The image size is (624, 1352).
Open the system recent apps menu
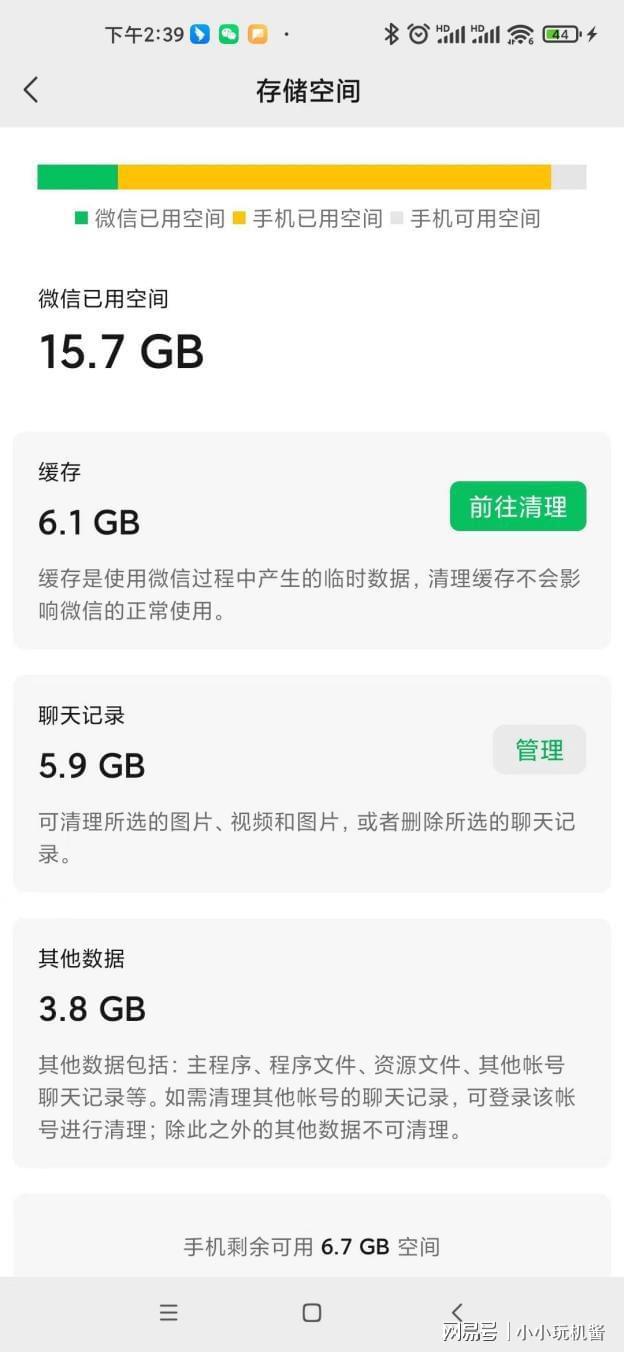(168, 1313)
